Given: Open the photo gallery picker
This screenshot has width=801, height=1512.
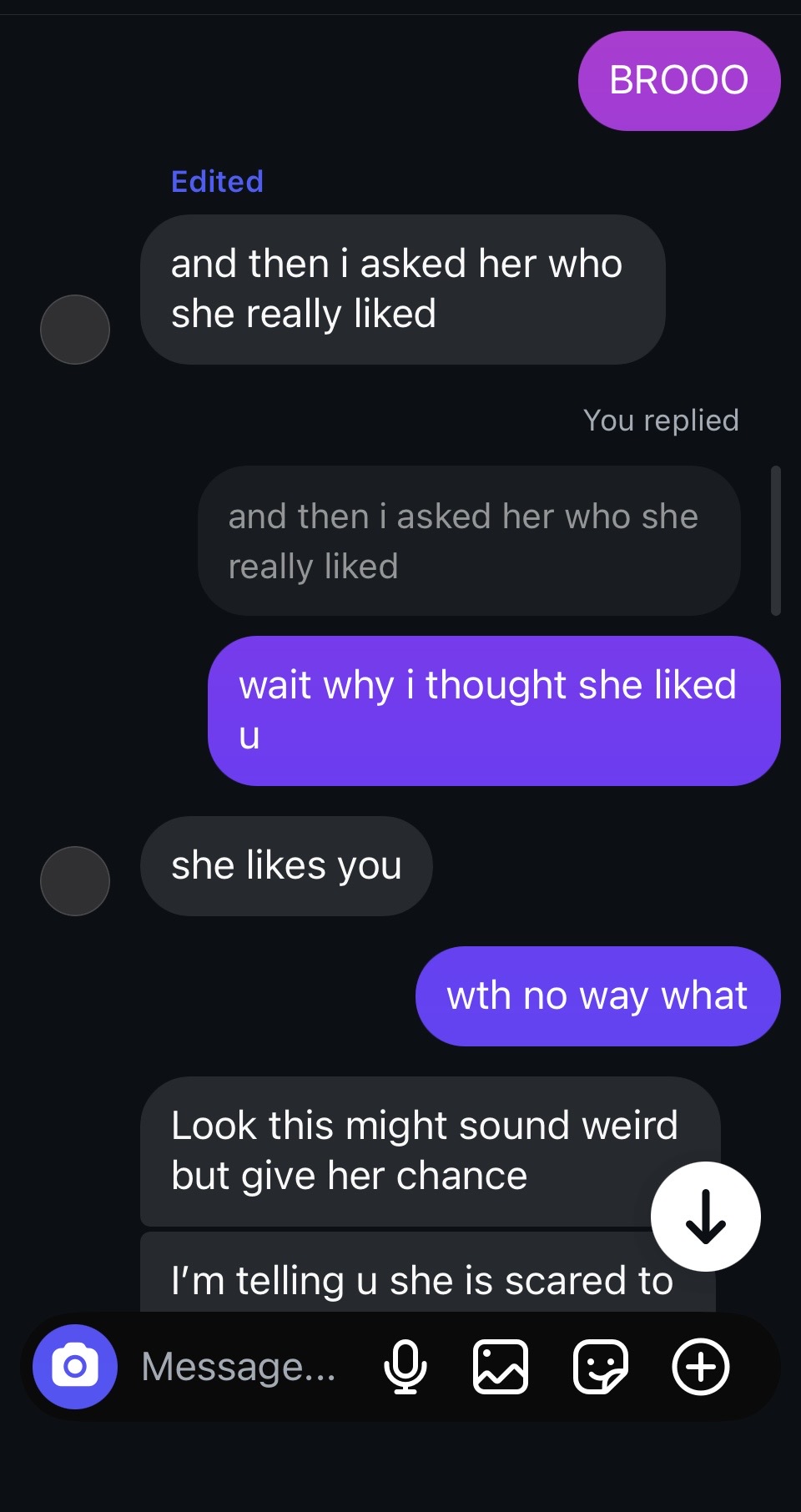Looking at the screenshot, I should pyautogui.click(x=501, y=1367).
